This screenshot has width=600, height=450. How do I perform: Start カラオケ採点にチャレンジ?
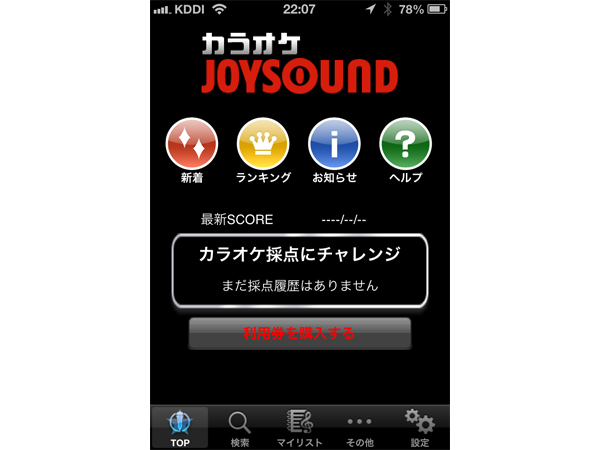[300, 269]
